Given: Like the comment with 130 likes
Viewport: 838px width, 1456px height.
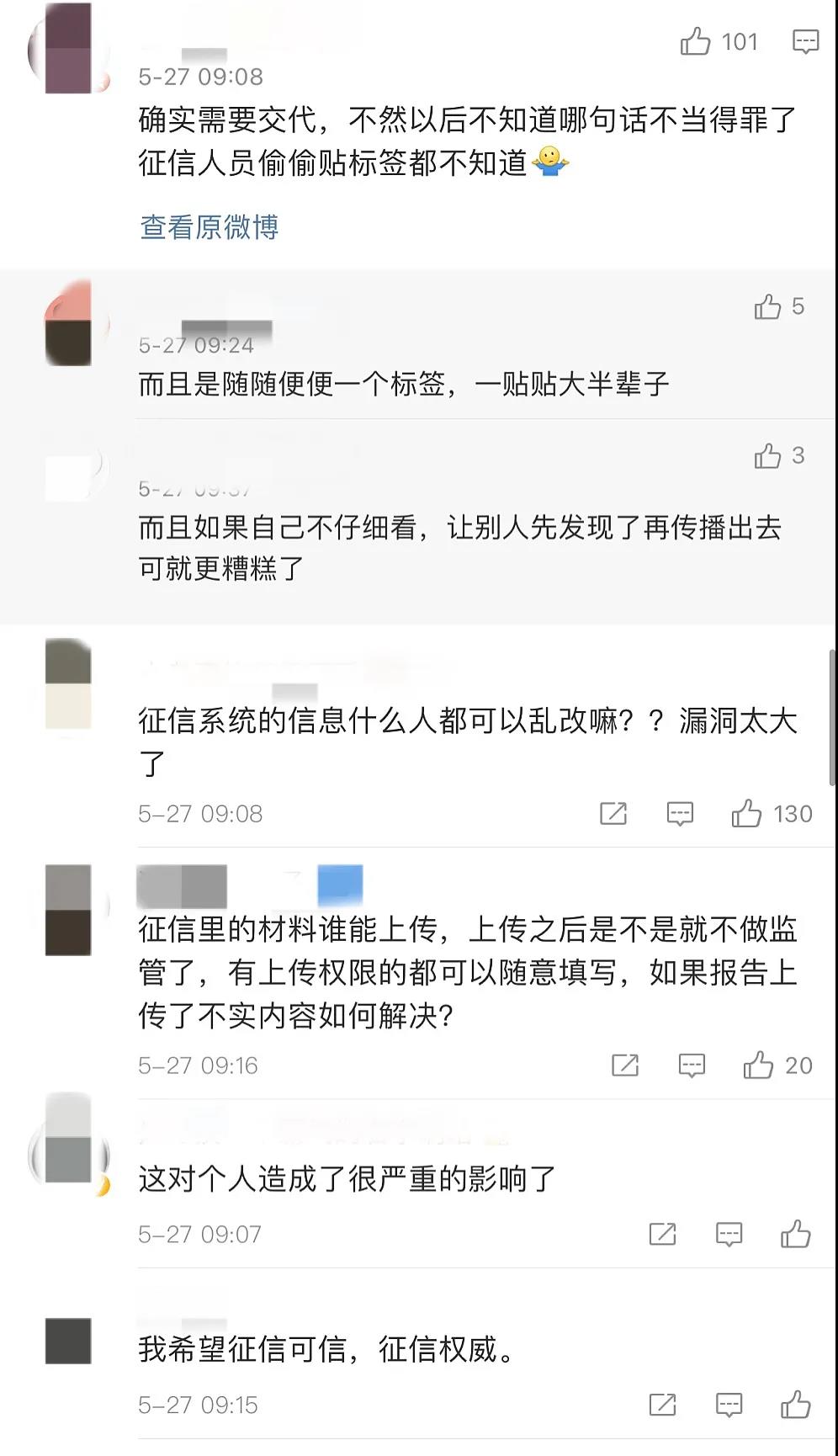Looking at the screenshot, I should 747,814.
